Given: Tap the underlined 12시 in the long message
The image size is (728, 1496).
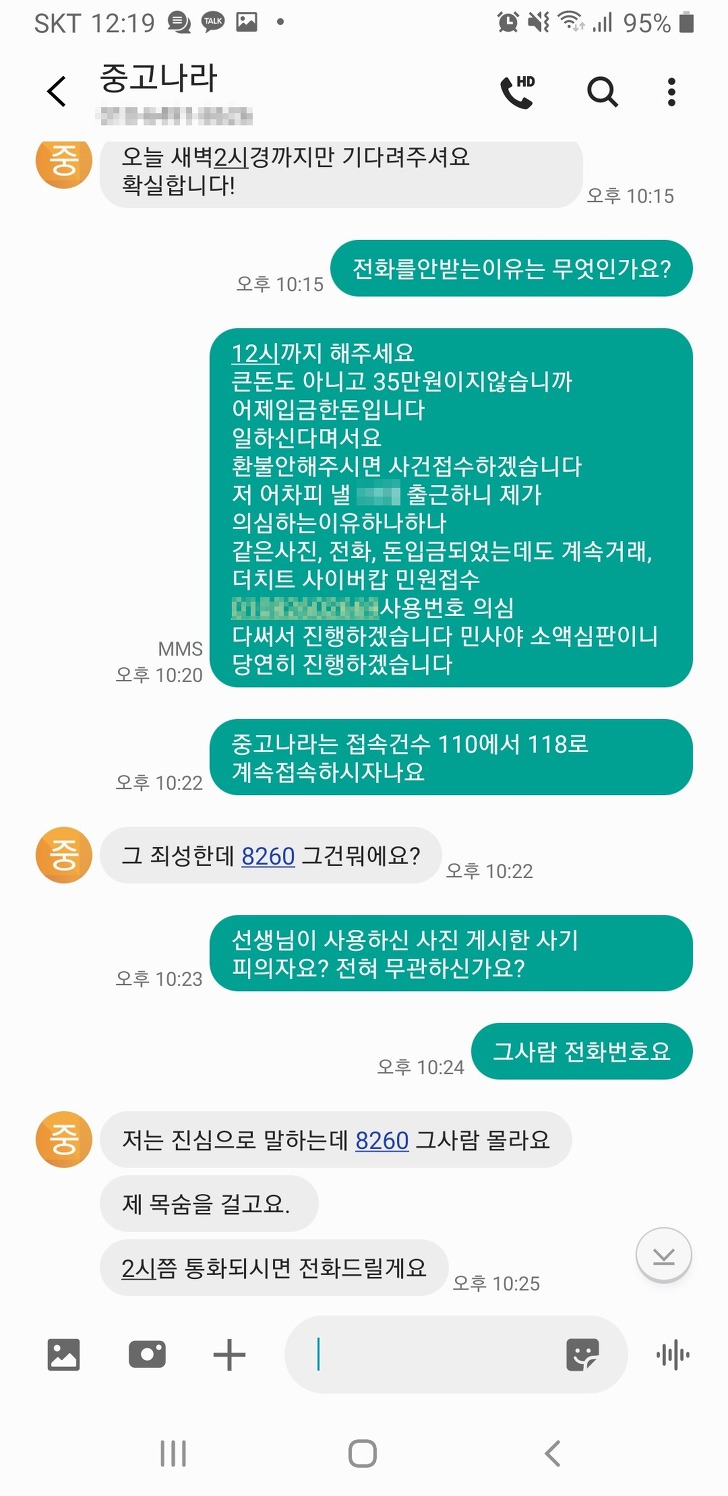Looking at the screenshot, I should tap(251, 354).
